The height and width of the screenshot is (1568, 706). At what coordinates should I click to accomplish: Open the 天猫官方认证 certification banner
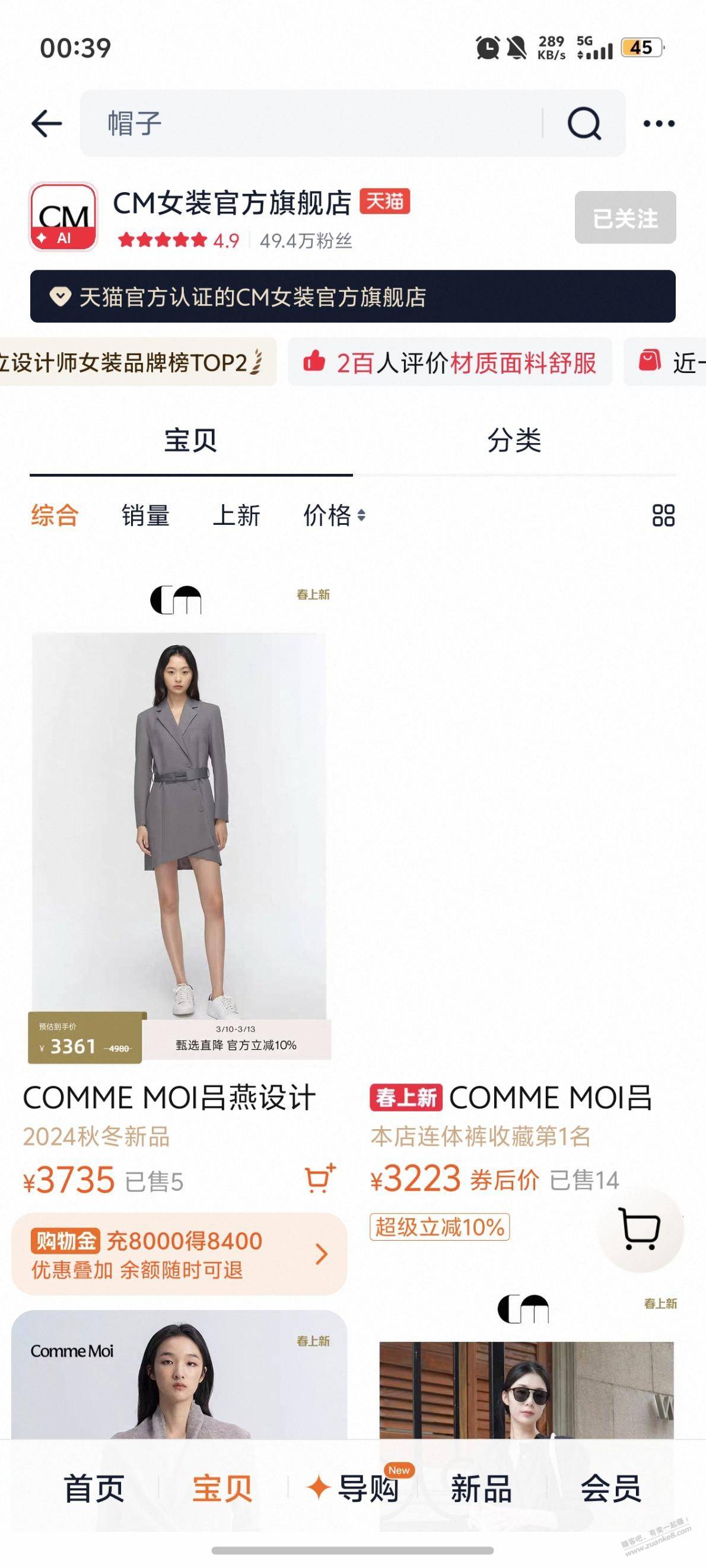coord(352,297)
